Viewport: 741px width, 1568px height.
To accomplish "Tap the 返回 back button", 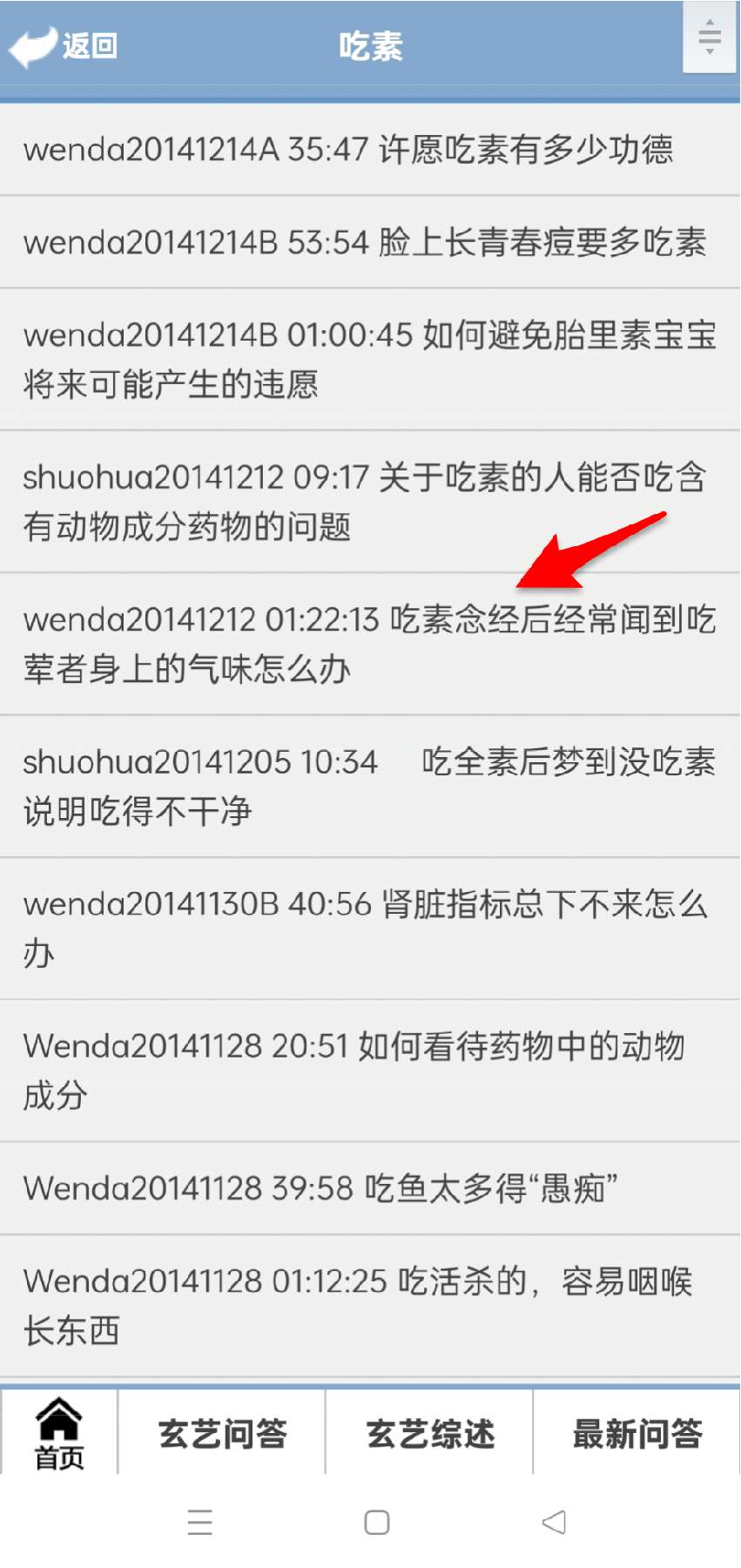I will coord(64,45).
